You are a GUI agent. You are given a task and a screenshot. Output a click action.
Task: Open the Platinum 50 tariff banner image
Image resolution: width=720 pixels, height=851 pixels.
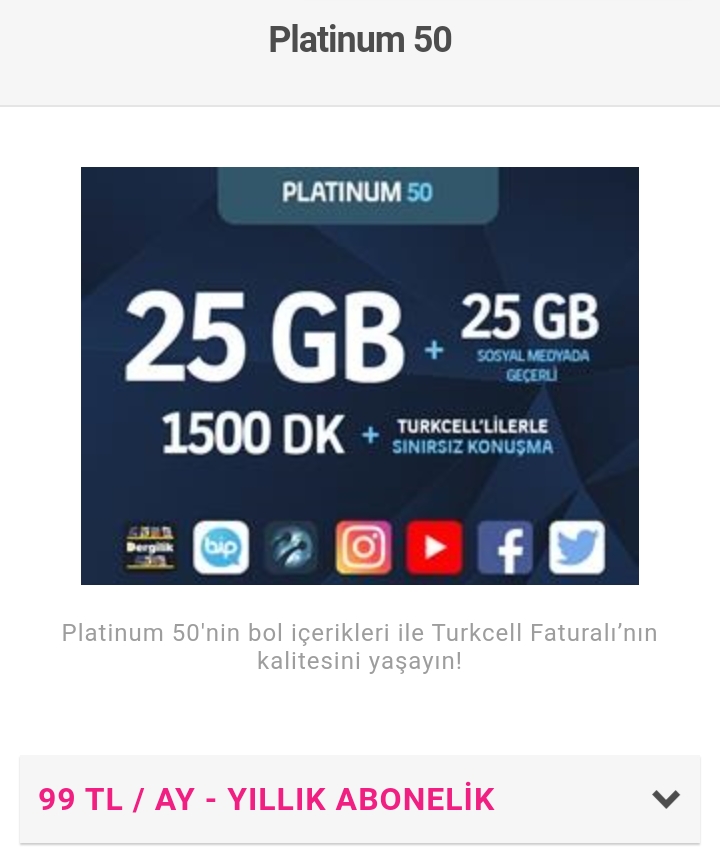coord(360,376)
